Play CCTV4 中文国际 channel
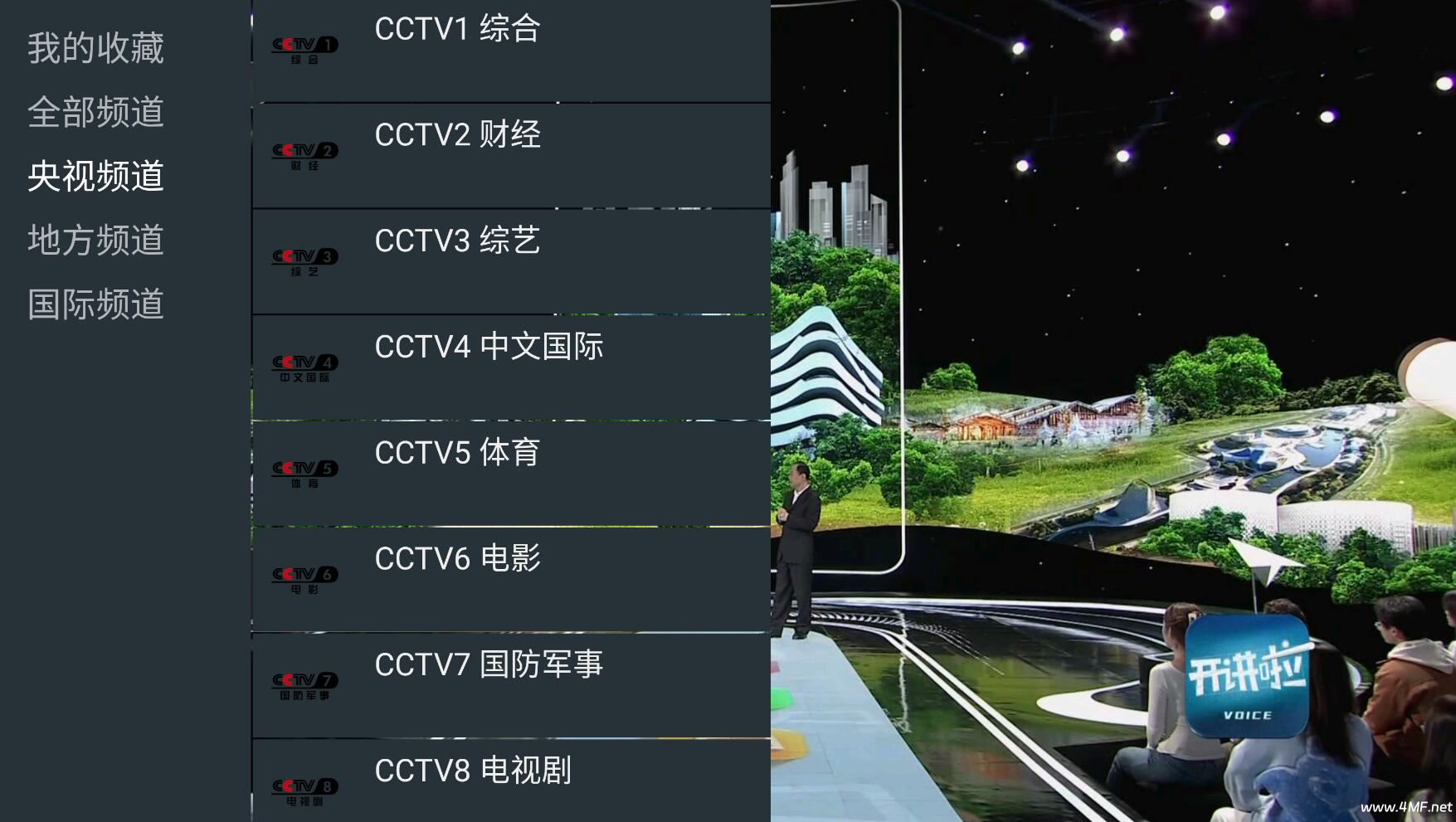Image resolution: width=1456 pixels, height=822 pixels. point(510,367)
